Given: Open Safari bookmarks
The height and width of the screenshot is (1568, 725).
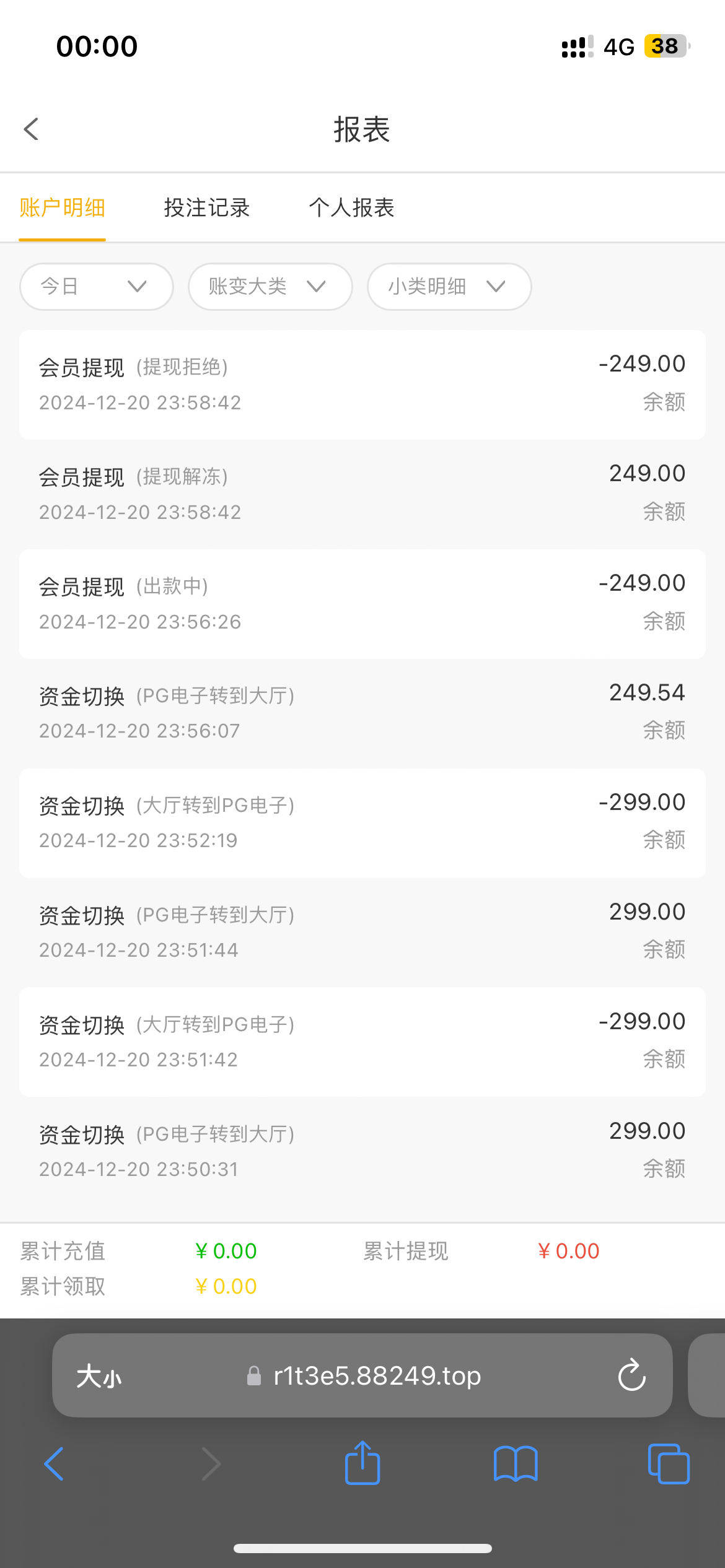Looking at the screenshot, I should [x=516, y=1464].
